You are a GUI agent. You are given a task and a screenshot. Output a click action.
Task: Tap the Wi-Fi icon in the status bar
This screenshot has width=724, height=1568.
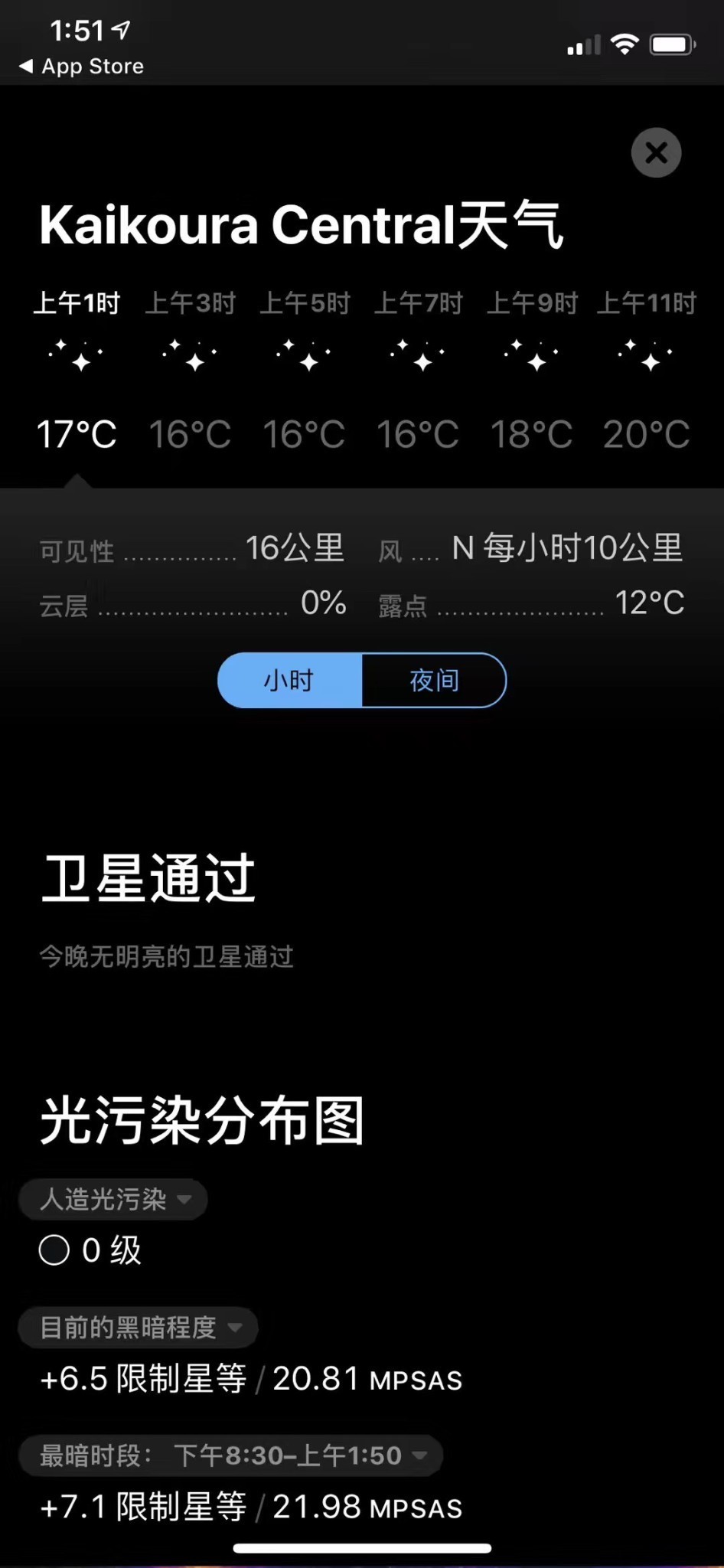(625, 44)
